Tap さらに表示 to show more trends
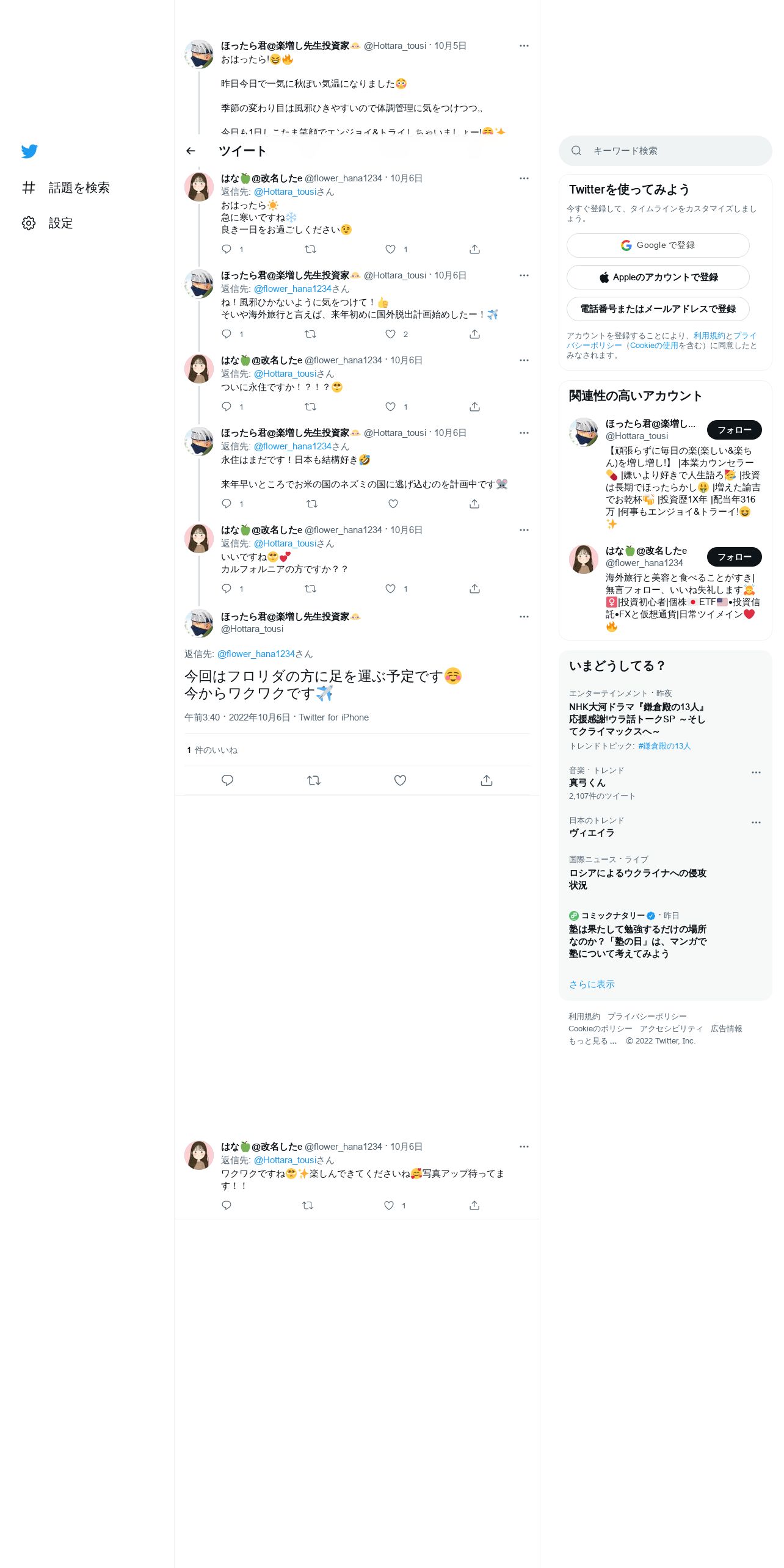The image size is (784, 1568). click(592, 984)
